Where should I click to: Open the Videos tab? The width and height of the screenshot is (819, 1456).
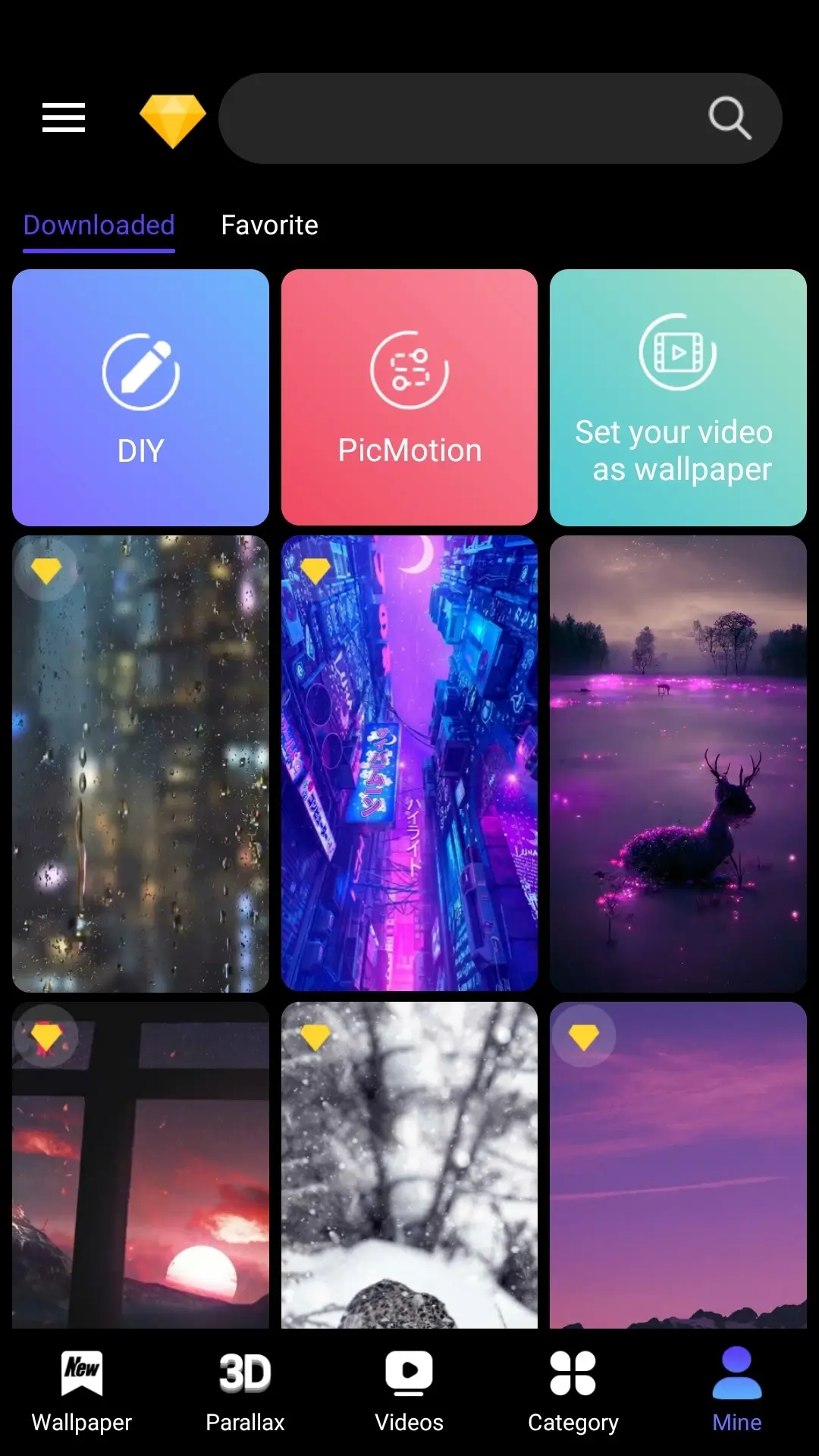pyautogui.click(x=409, y=1392)
